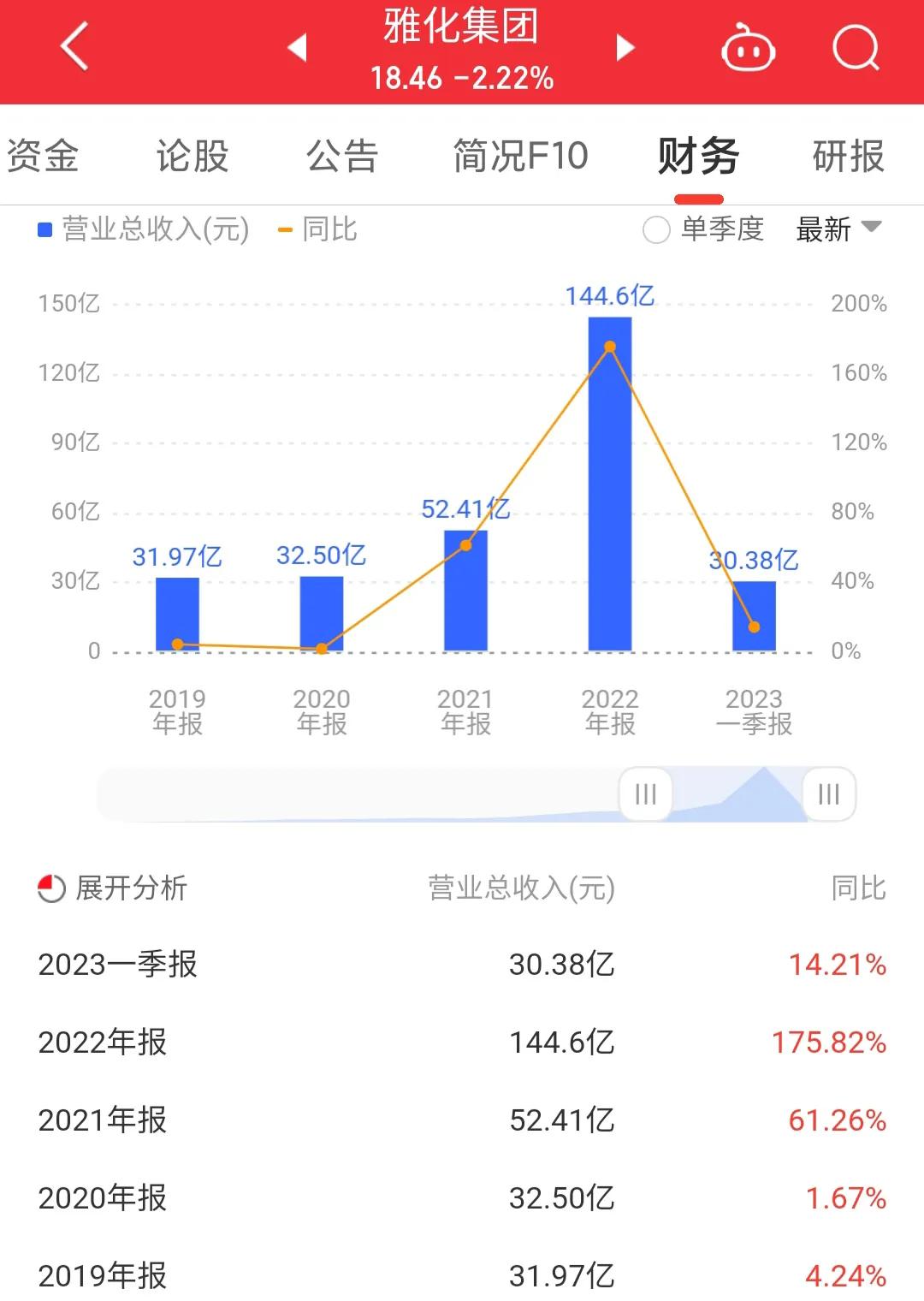Click the robot assistant icon

click(x=747, y=51)
